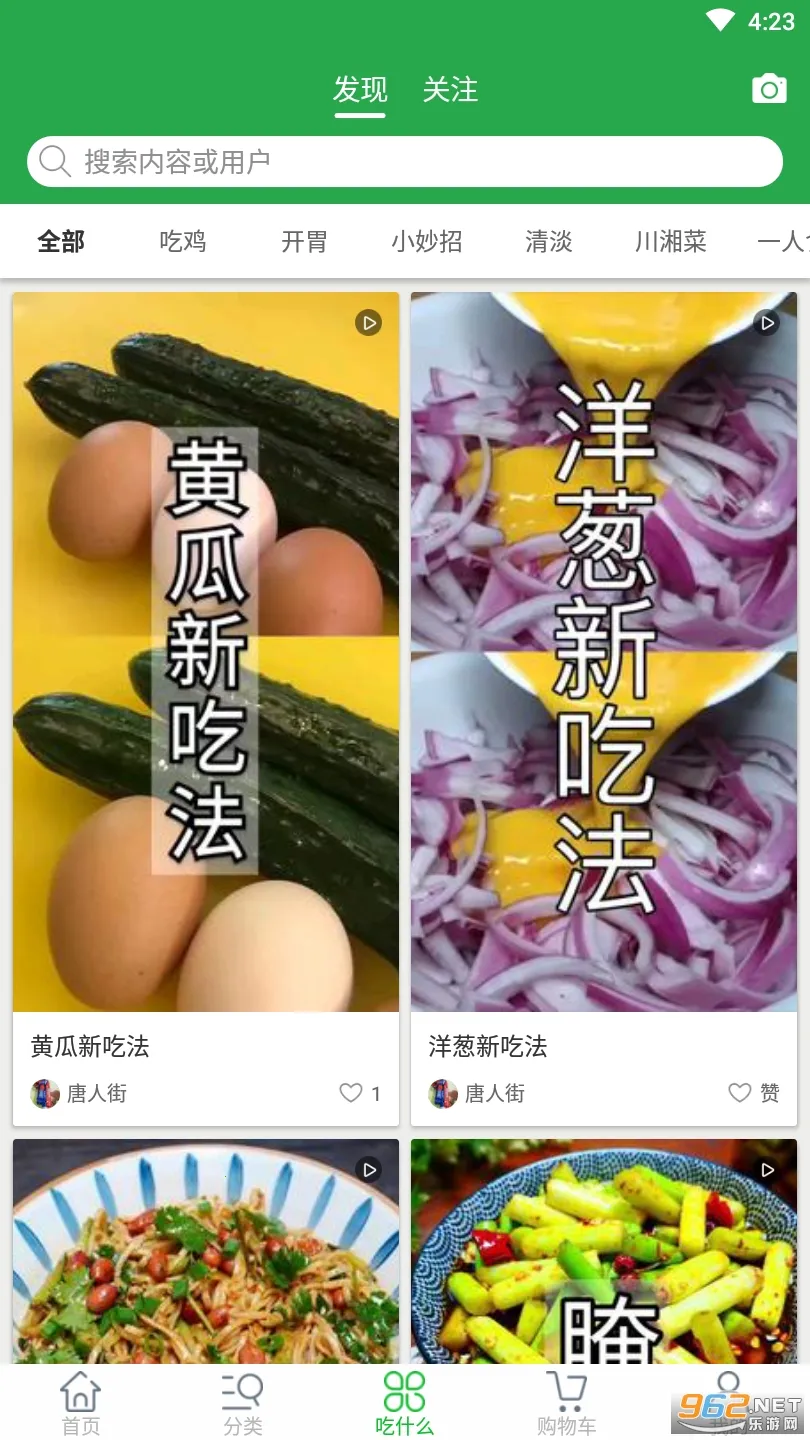Select the 吃鸡 category filter
The image size is (810, 1440).
(x=182, y=242)
